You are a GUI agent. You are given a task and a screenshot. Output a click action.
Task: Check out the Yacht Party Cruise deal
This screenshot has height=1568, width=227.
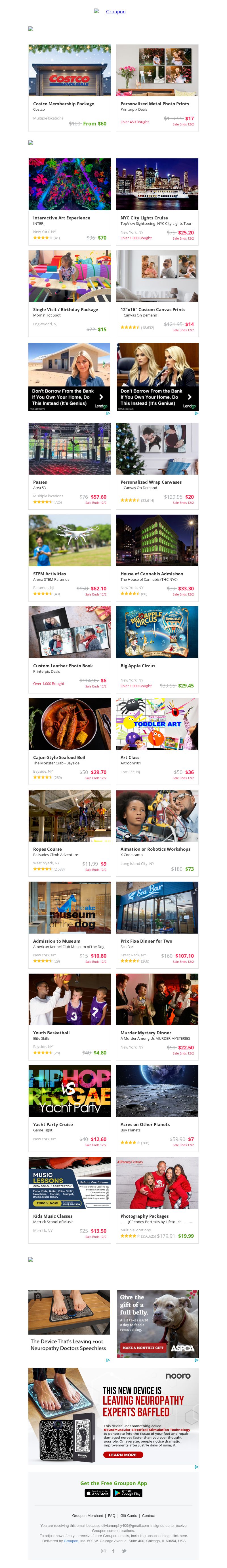53,1124
